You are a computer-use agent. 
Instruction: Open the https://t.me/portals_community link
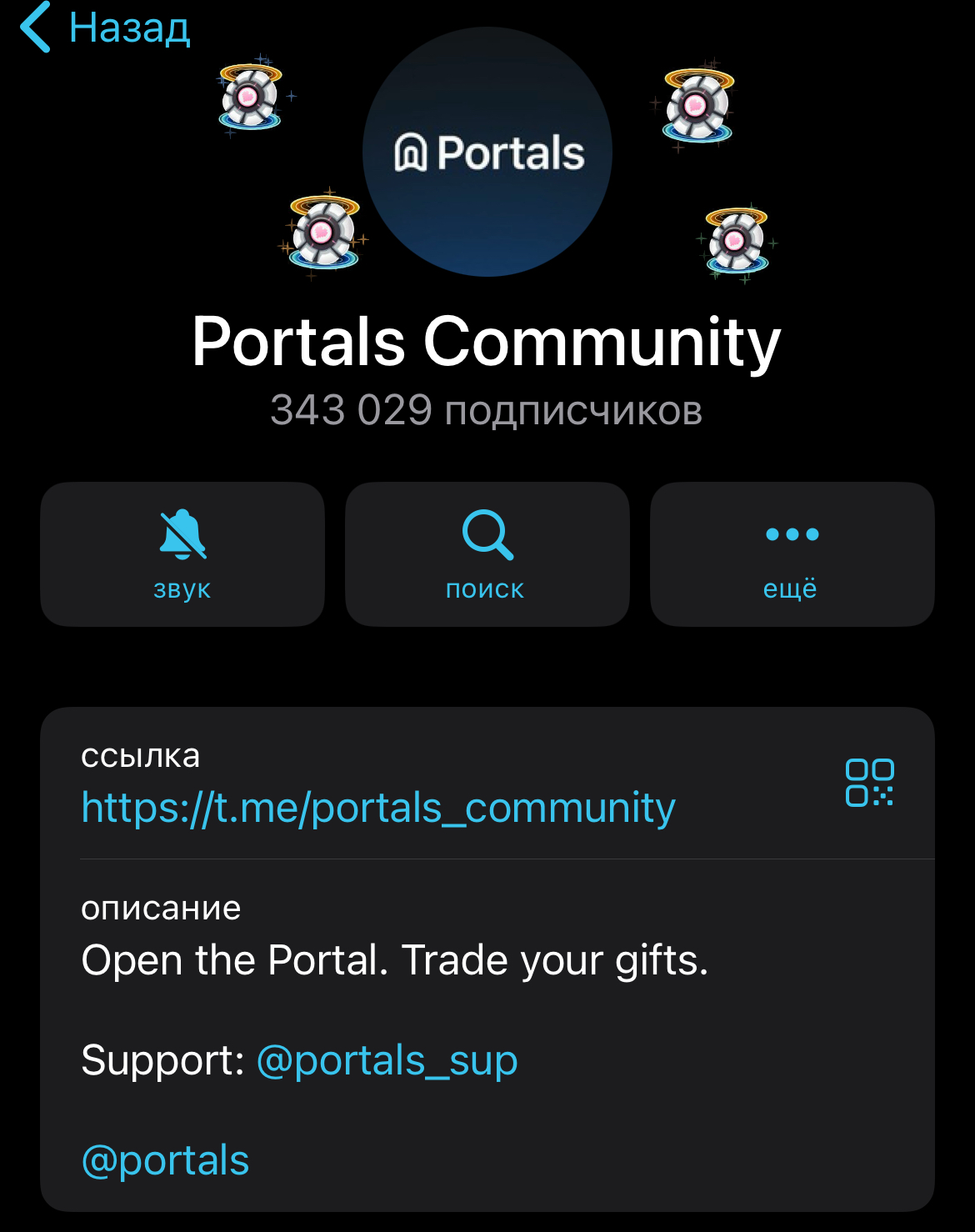click(377, 807)
